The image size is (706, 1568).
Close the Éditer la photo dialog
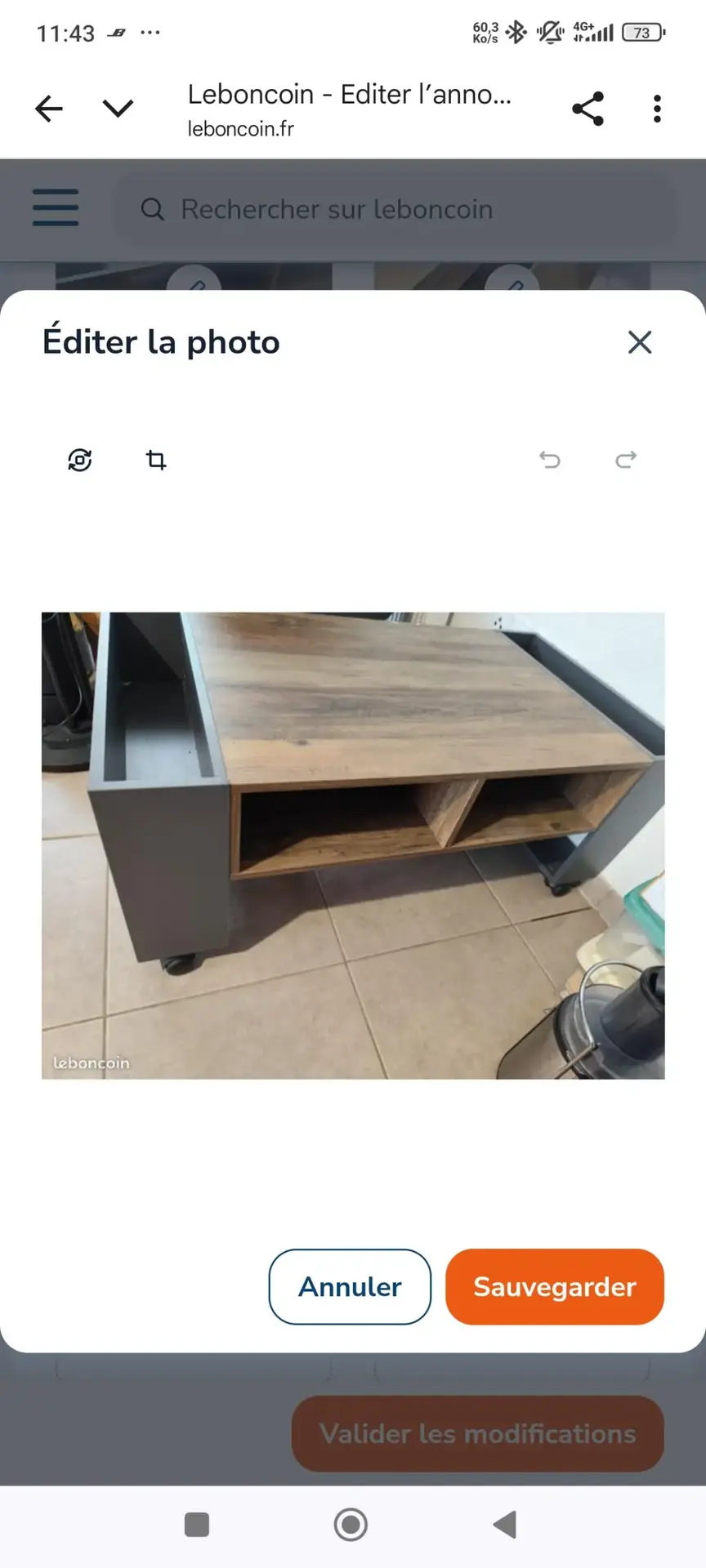[640, 342]
